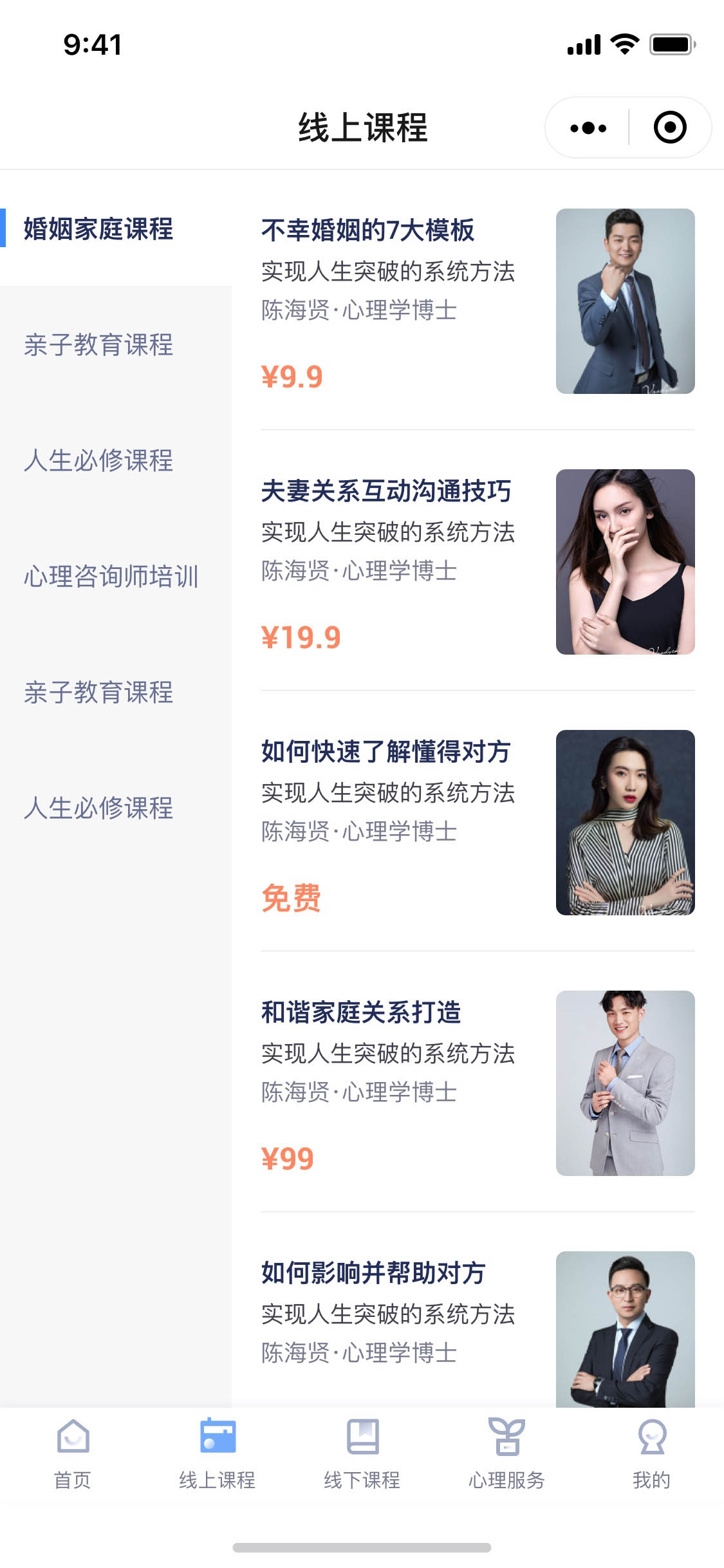
Task: Close the mini program with the circle button
Action: click(x=669, y=127)
